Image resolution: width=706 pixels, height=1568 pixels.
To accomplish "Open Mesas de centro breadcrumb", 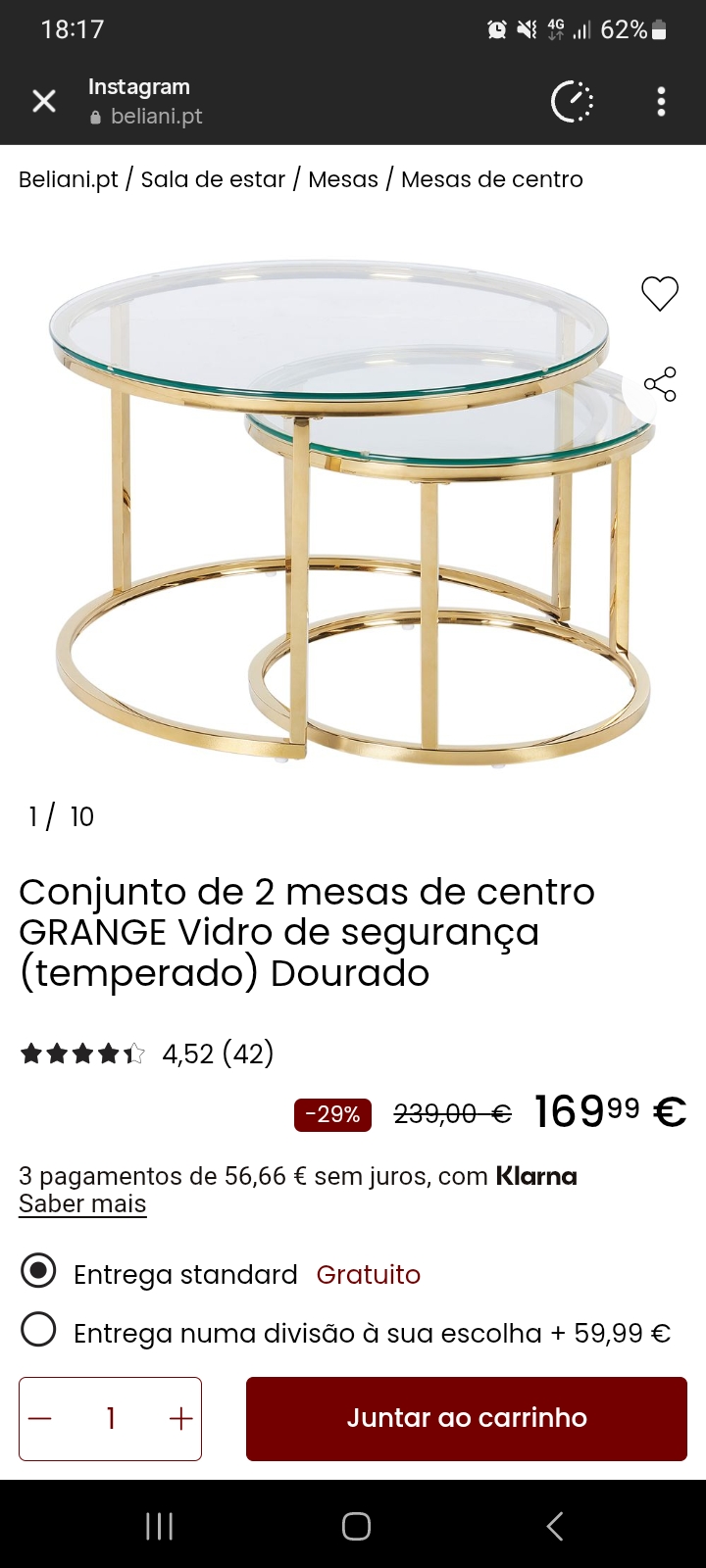I will coord(492,179).
